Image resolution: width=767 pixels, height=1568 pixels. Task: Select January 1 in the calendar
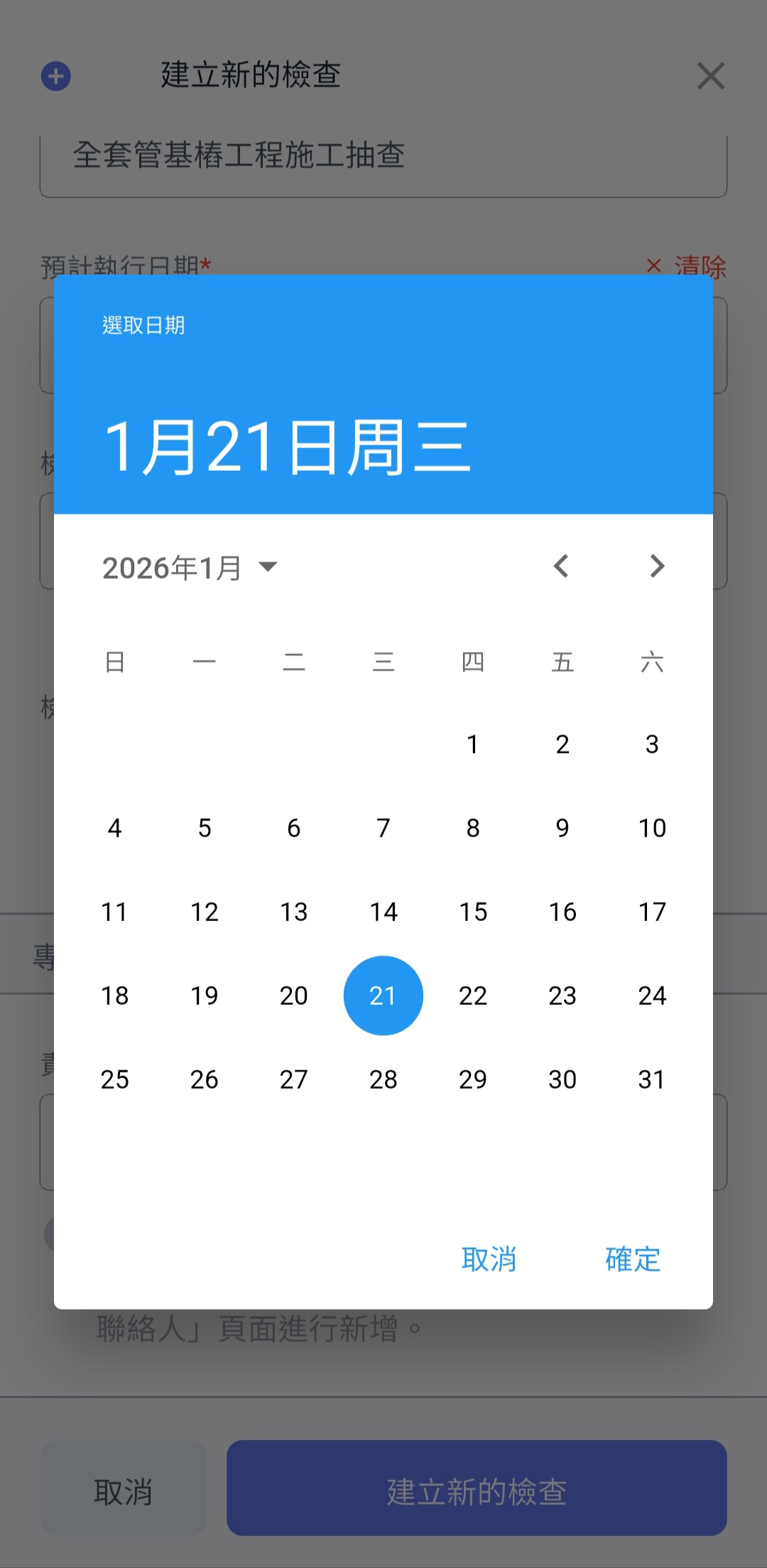coord(473,744)
